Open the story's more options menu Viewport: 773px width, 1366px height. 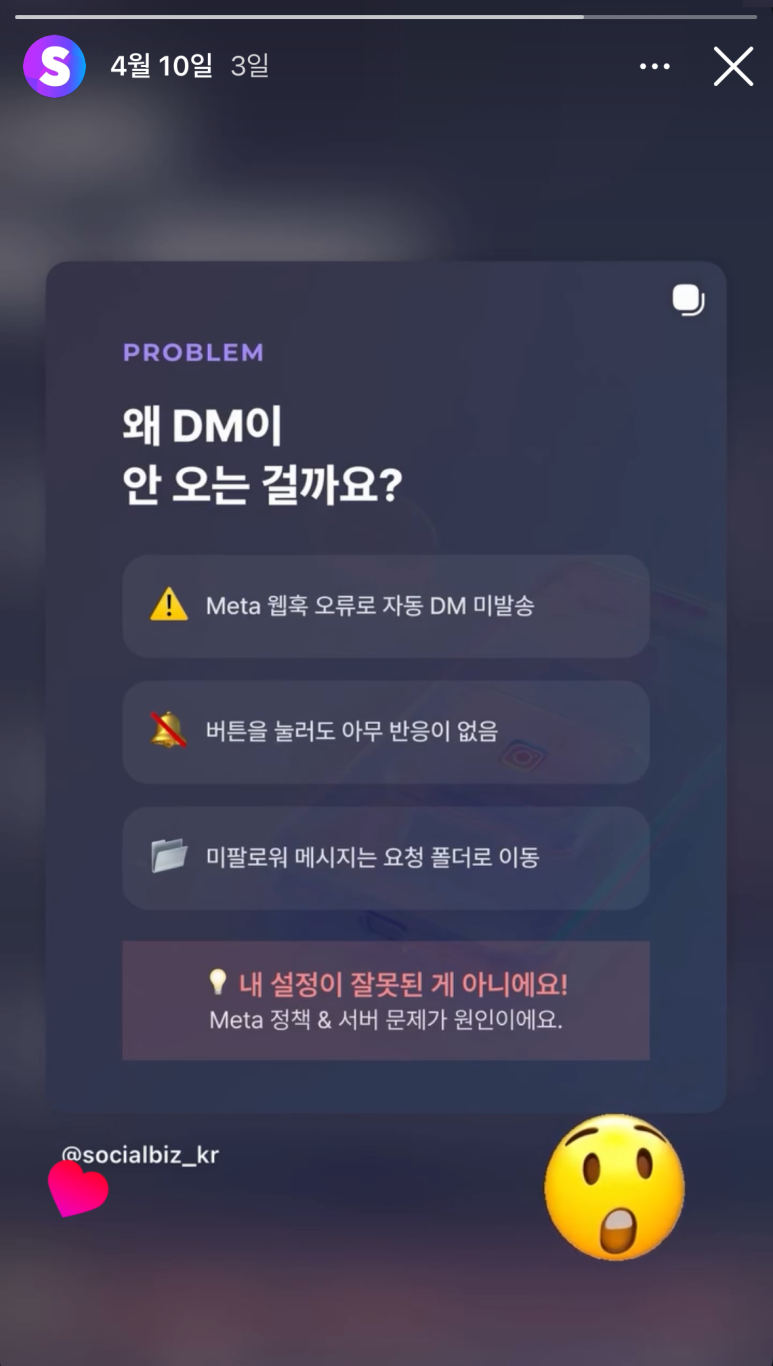pos(654,67)
